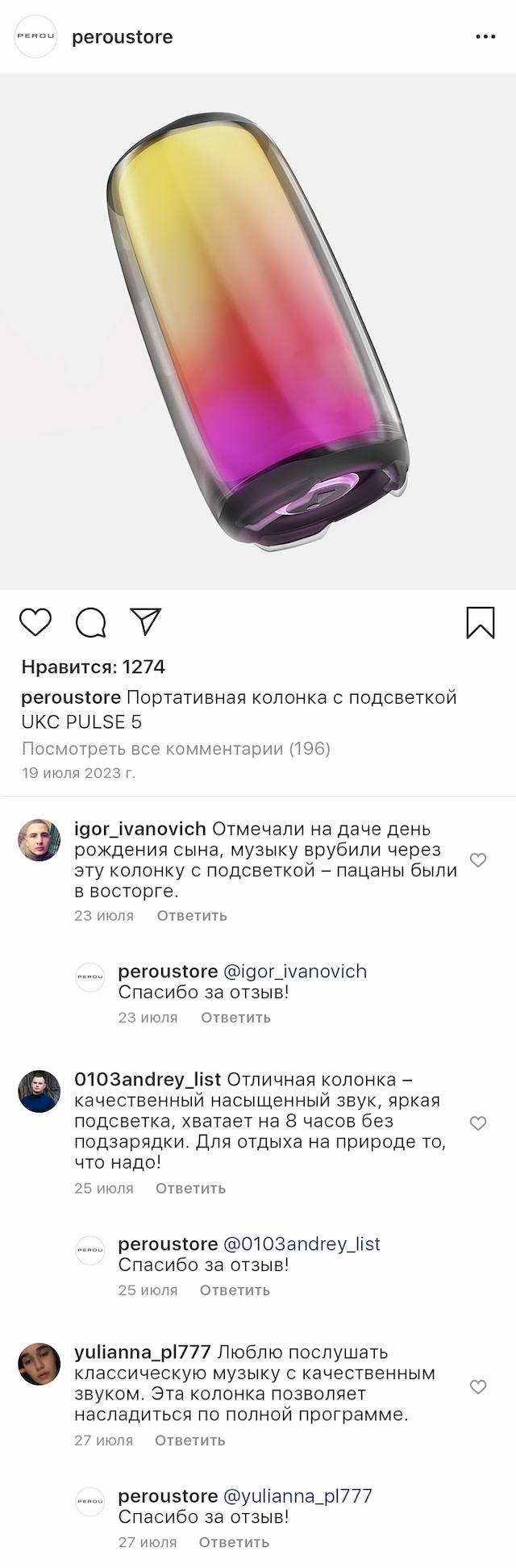
Task: Open the speaker product photo
Action: pos(258,331)
